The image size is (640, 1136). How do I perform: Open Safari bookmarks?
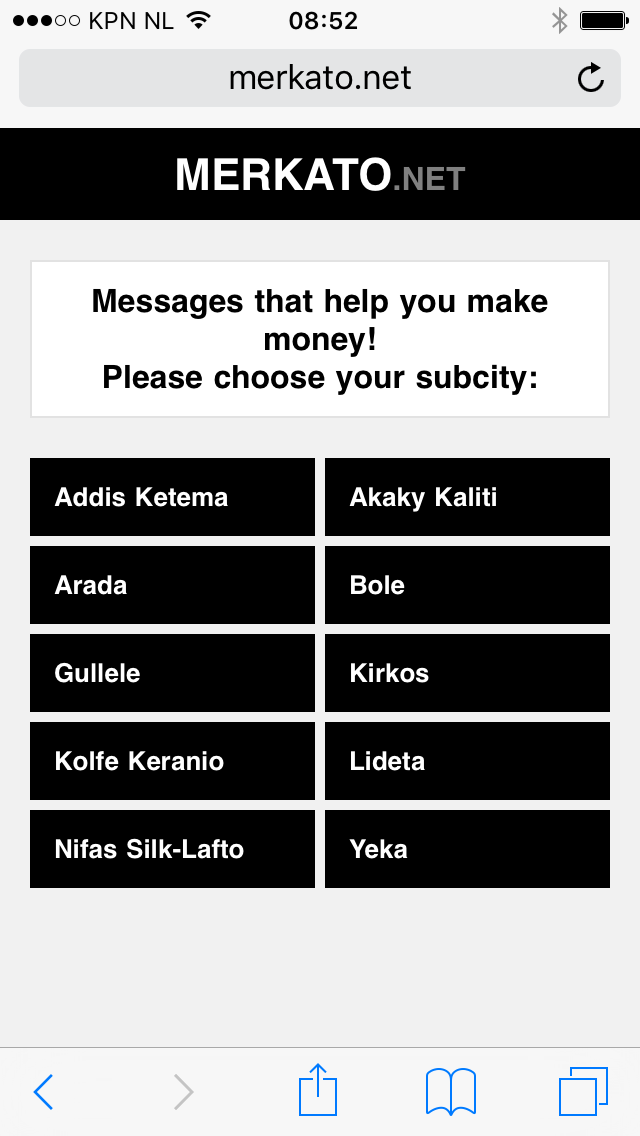[x=451, y=1091]
